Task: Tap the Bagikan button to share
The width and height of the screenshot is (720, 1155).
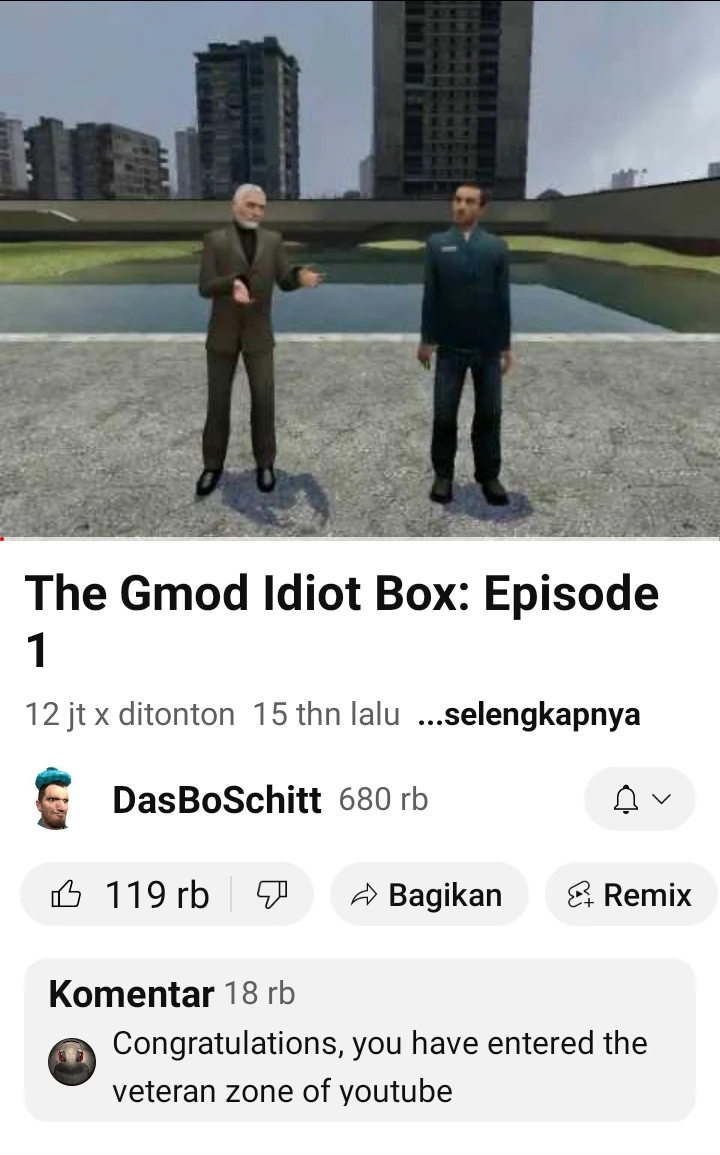Action: tap(429, 894)
